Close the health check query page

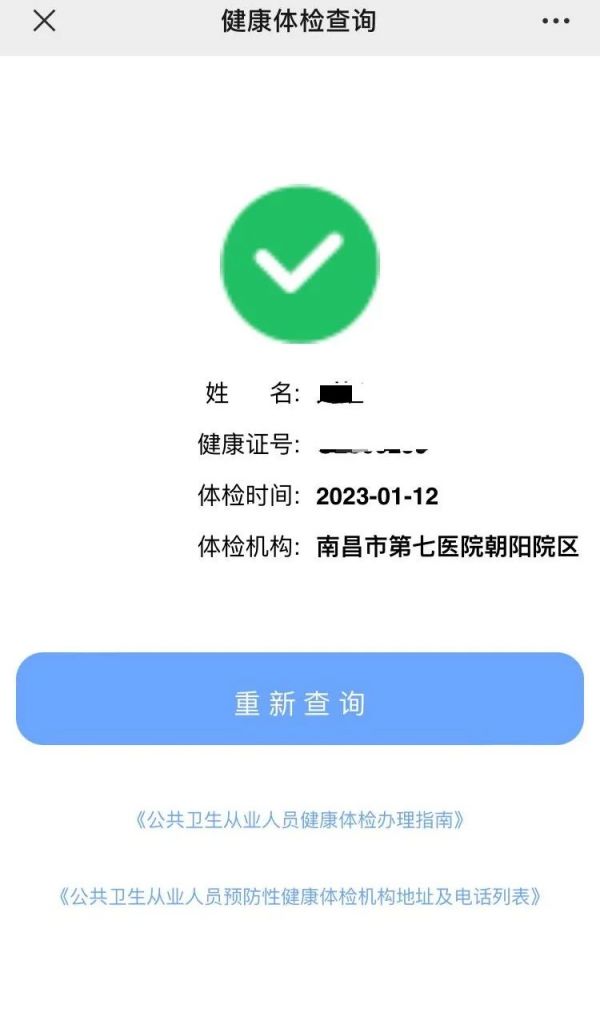(x=44, y=21)
